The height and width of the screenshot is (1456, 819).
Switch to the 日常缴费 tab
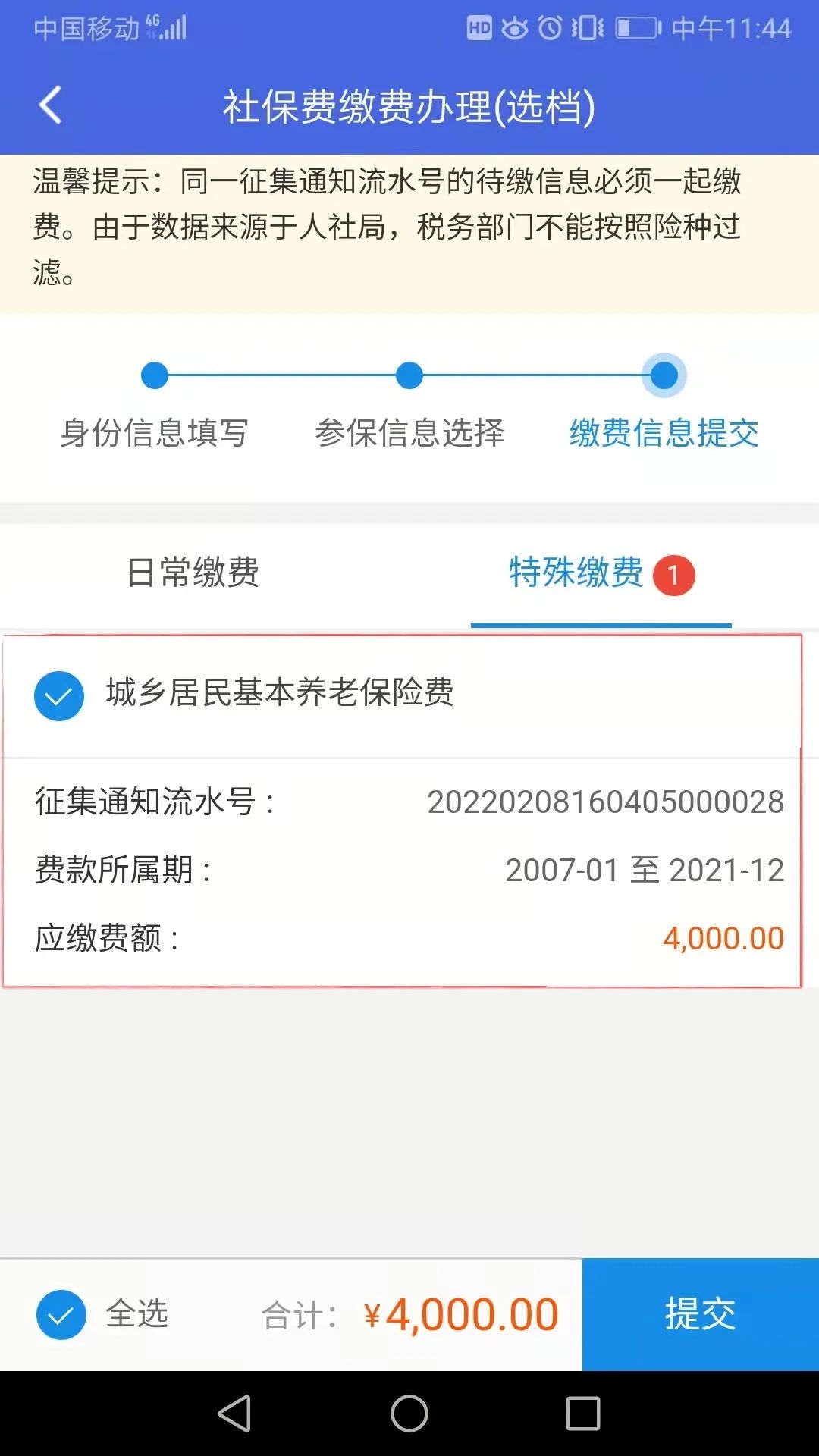(x=193, y=573)
